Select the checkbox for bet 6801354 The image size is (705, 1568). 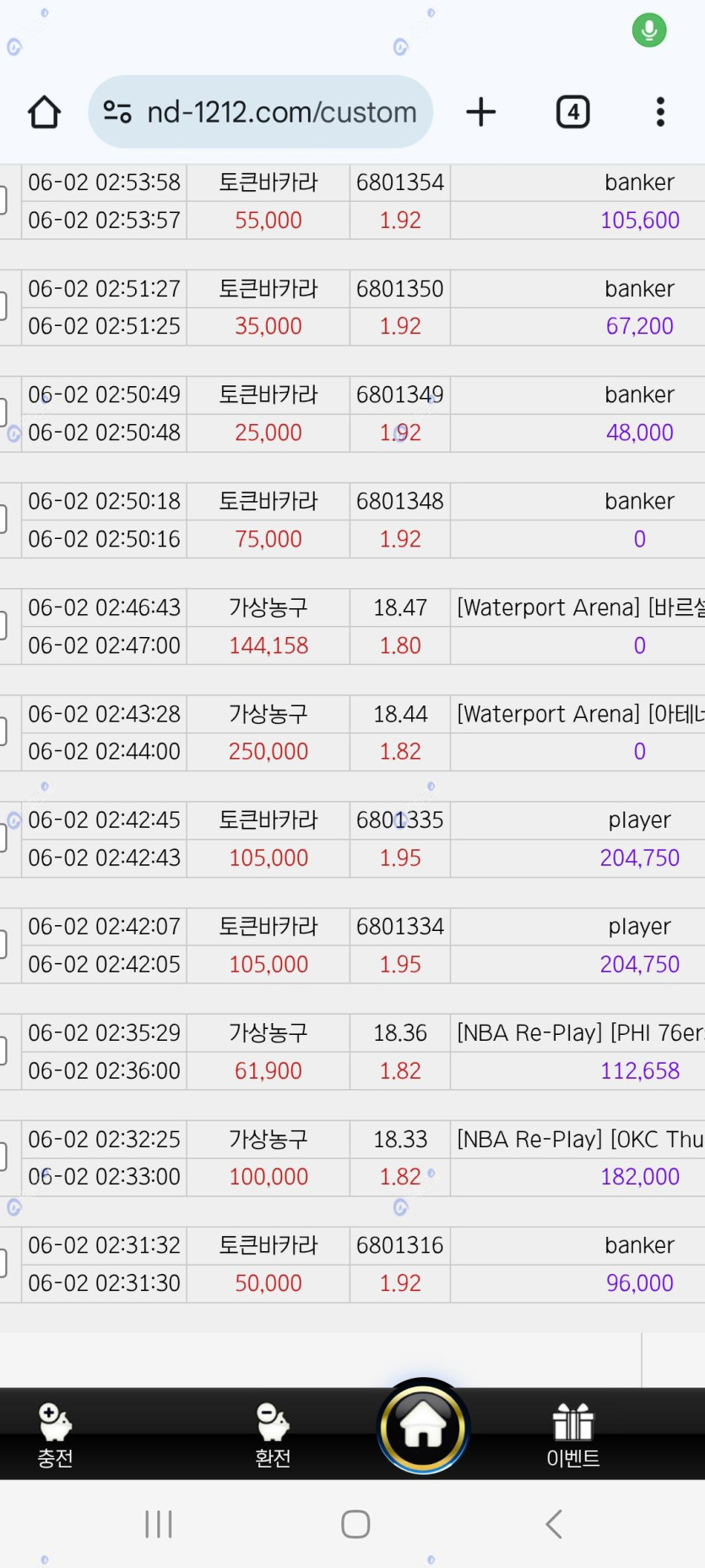[3, 201]
